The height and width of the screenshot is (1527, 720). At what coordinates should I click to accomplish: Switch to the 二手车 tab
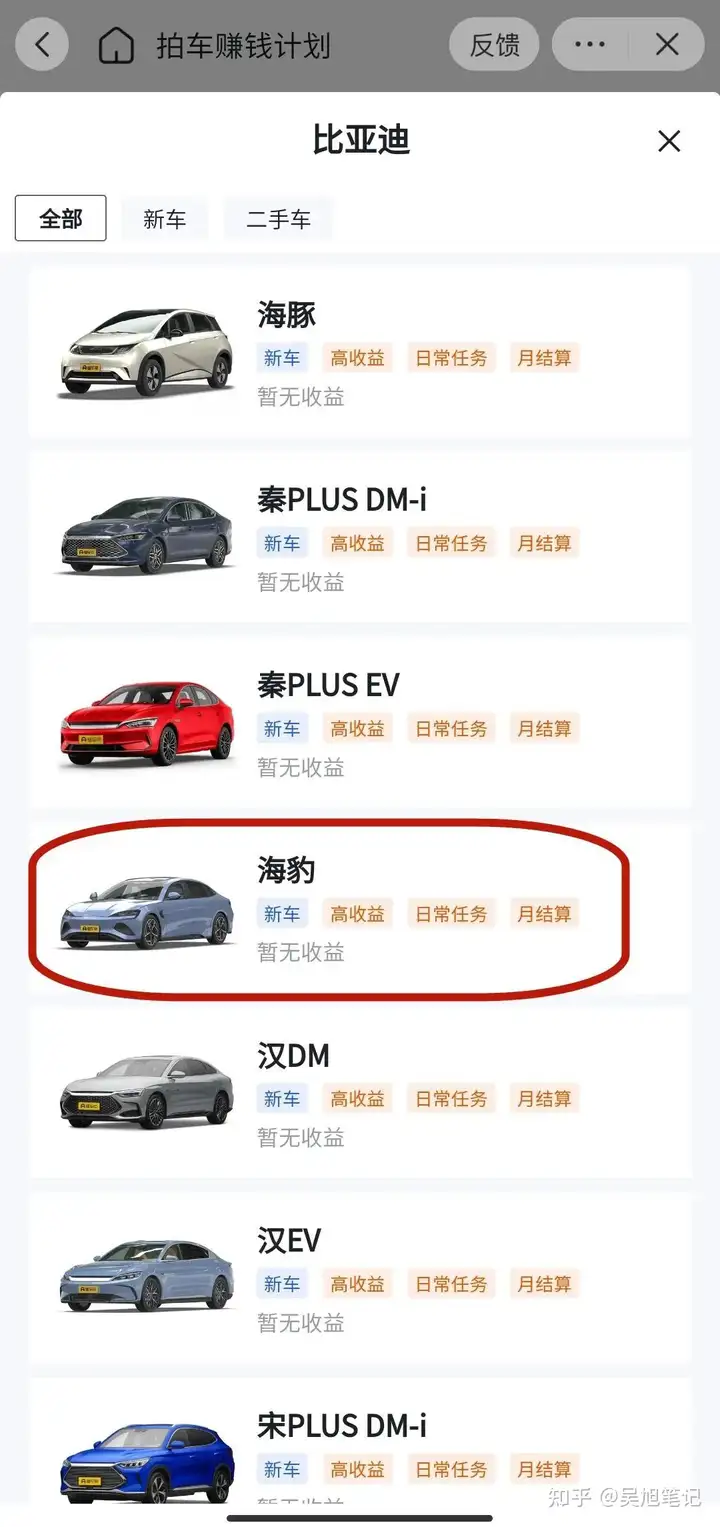click(278, 219)
